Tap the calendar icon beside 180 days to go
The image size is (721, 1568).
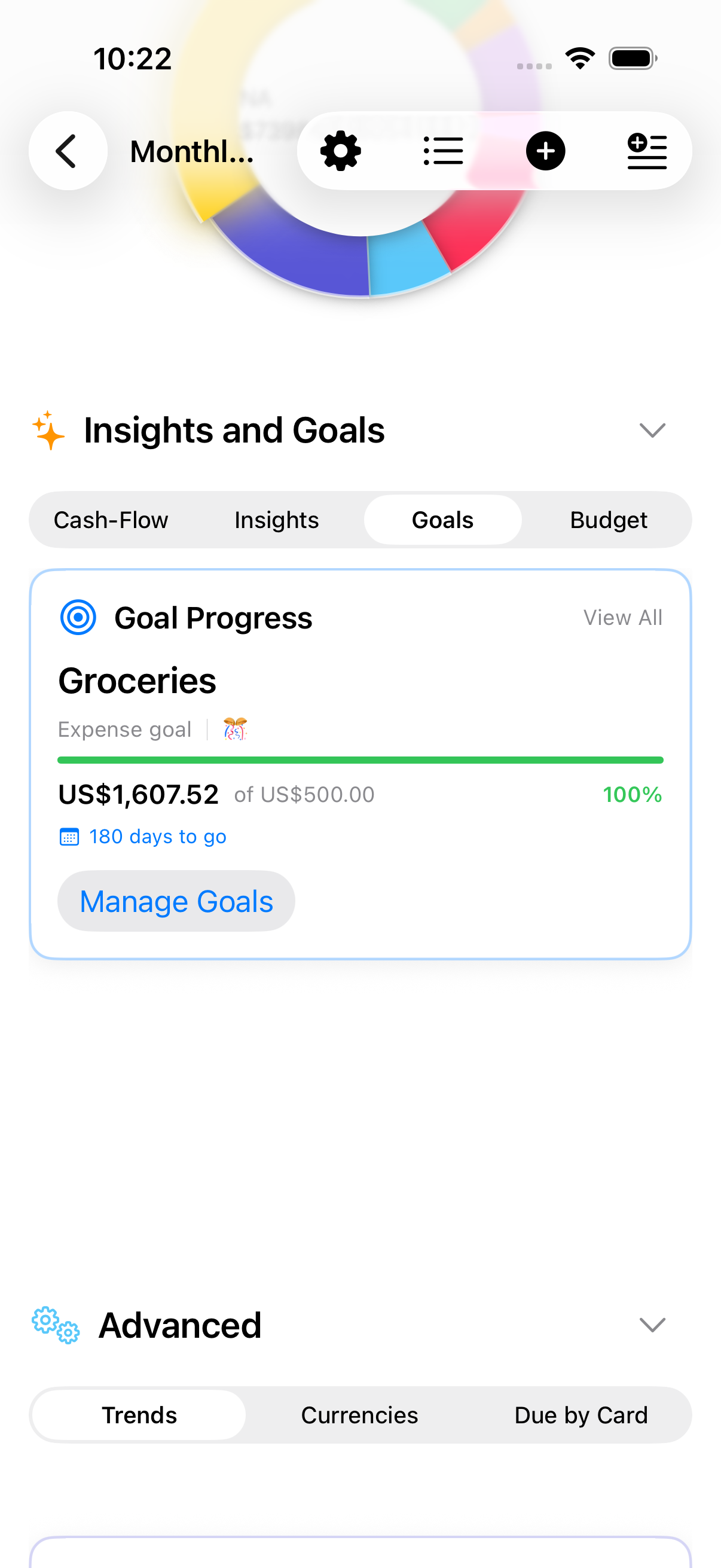(69, 837)
